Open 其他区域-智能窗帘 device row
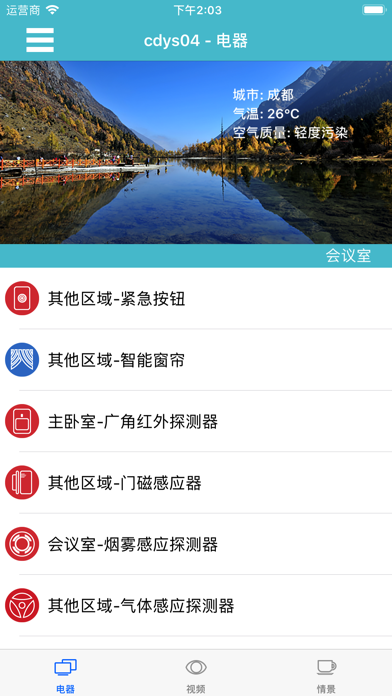 tap(196, 360)
